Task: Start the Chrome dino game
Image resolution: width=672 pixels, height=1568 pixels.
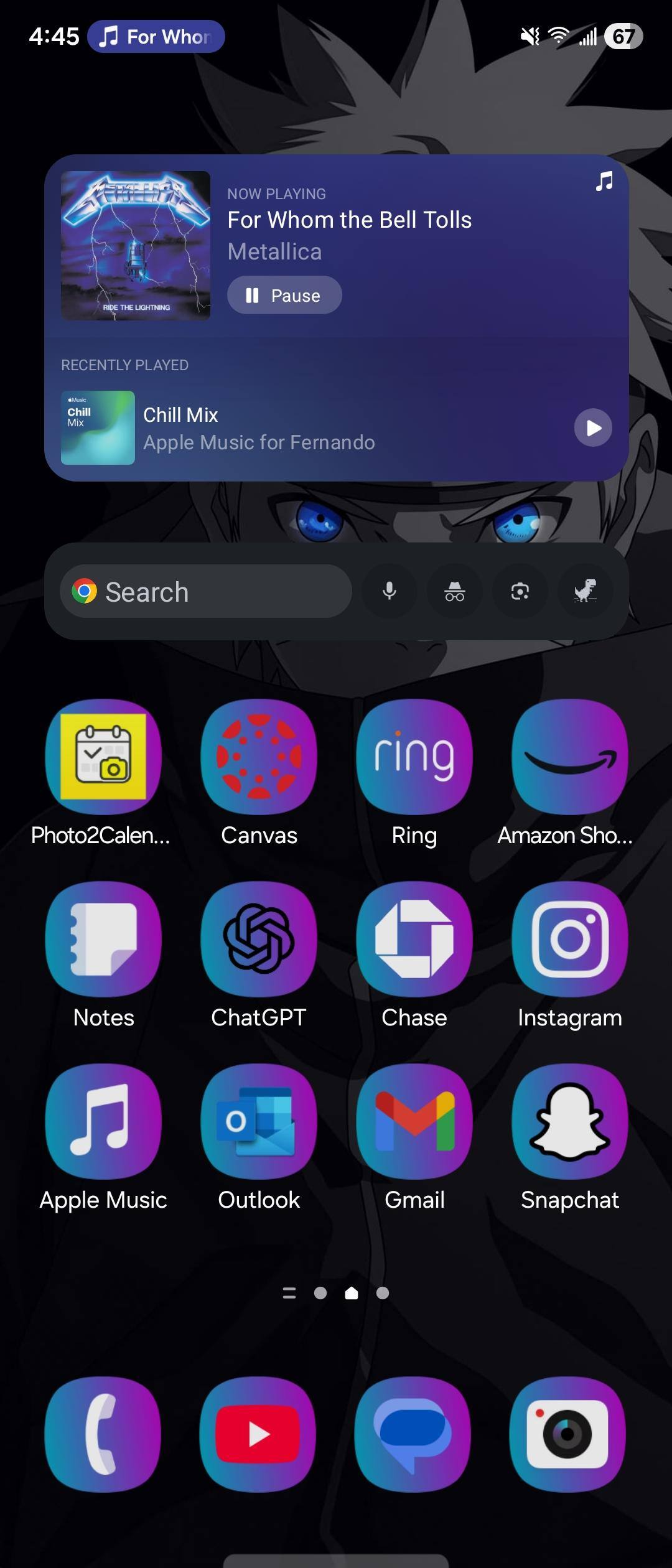Action: click(585, 591)
